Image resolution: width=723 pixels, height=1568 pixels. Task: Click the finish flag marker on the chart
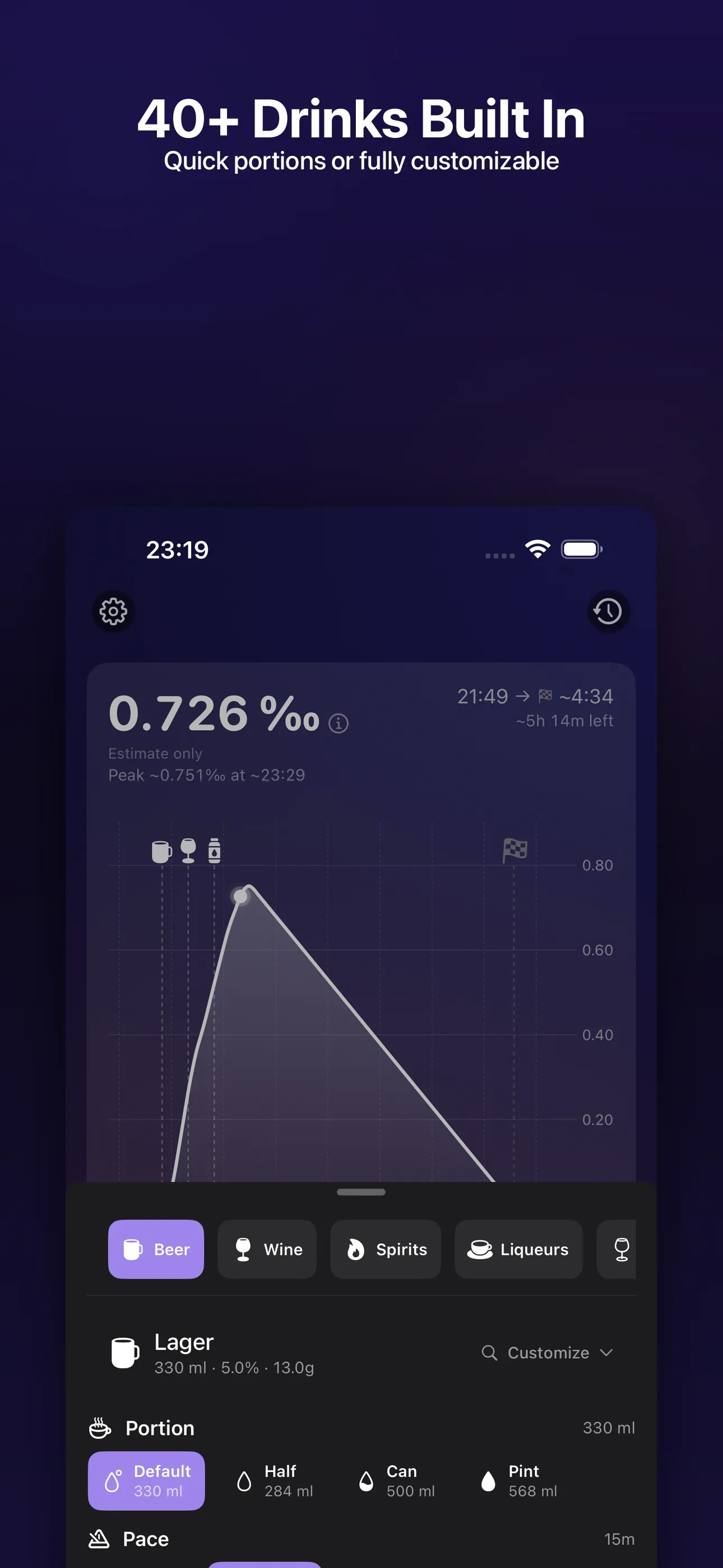click(x=515, y=850)
